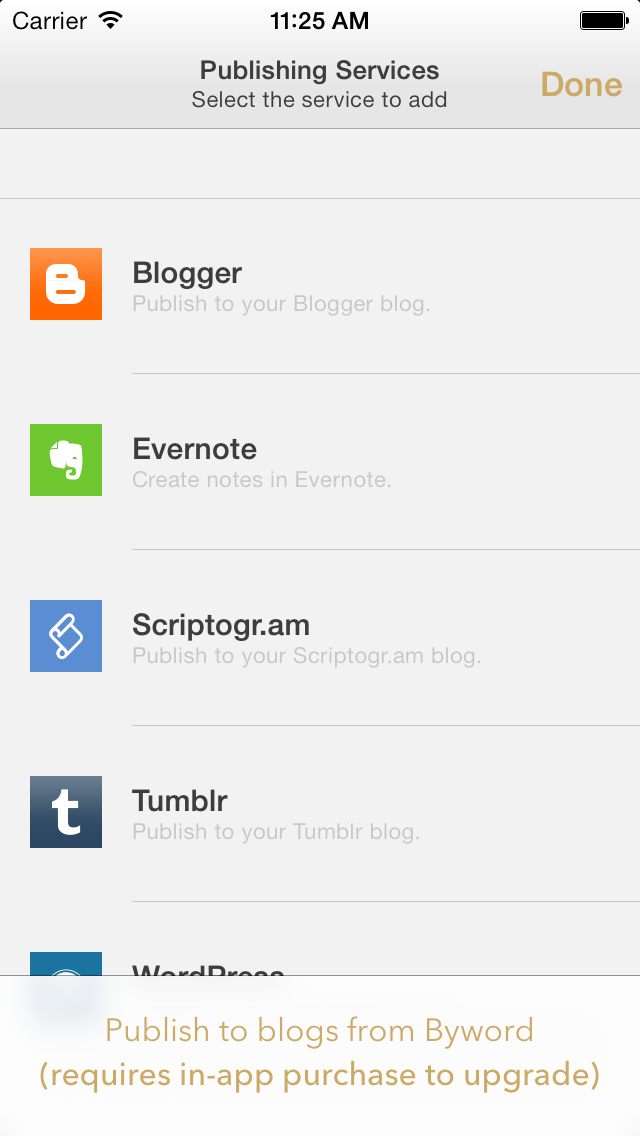Open the Tumblr service option
The height and width of the screenshot is (1136, 640).
320,814
